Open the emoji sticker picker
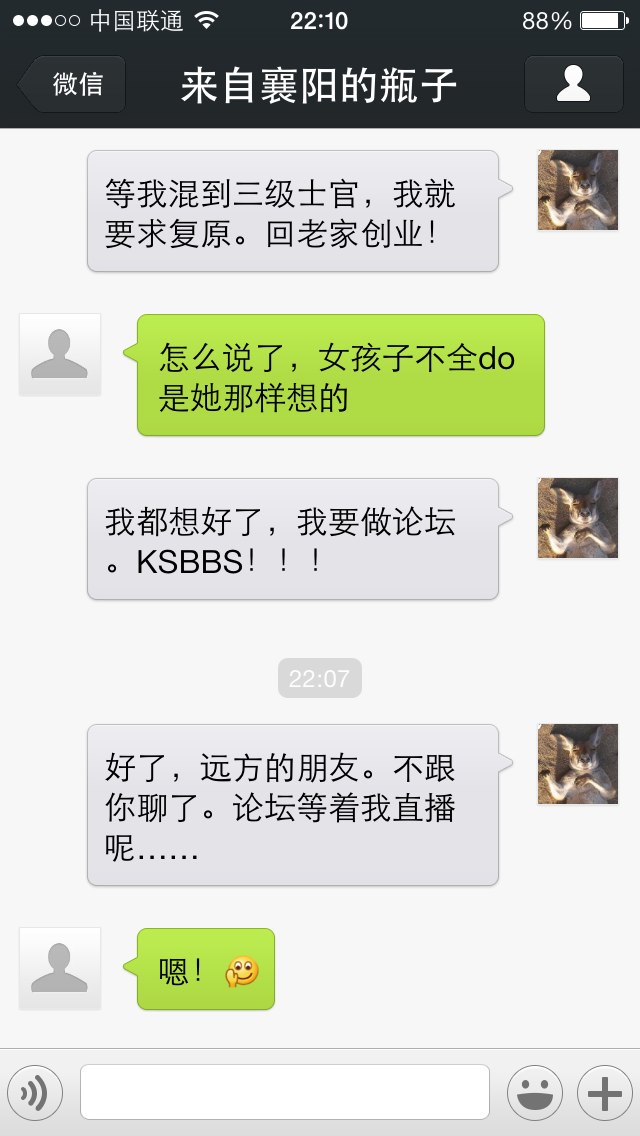The width and height of the screenshot is (640, 1136). pos(535,1093)
